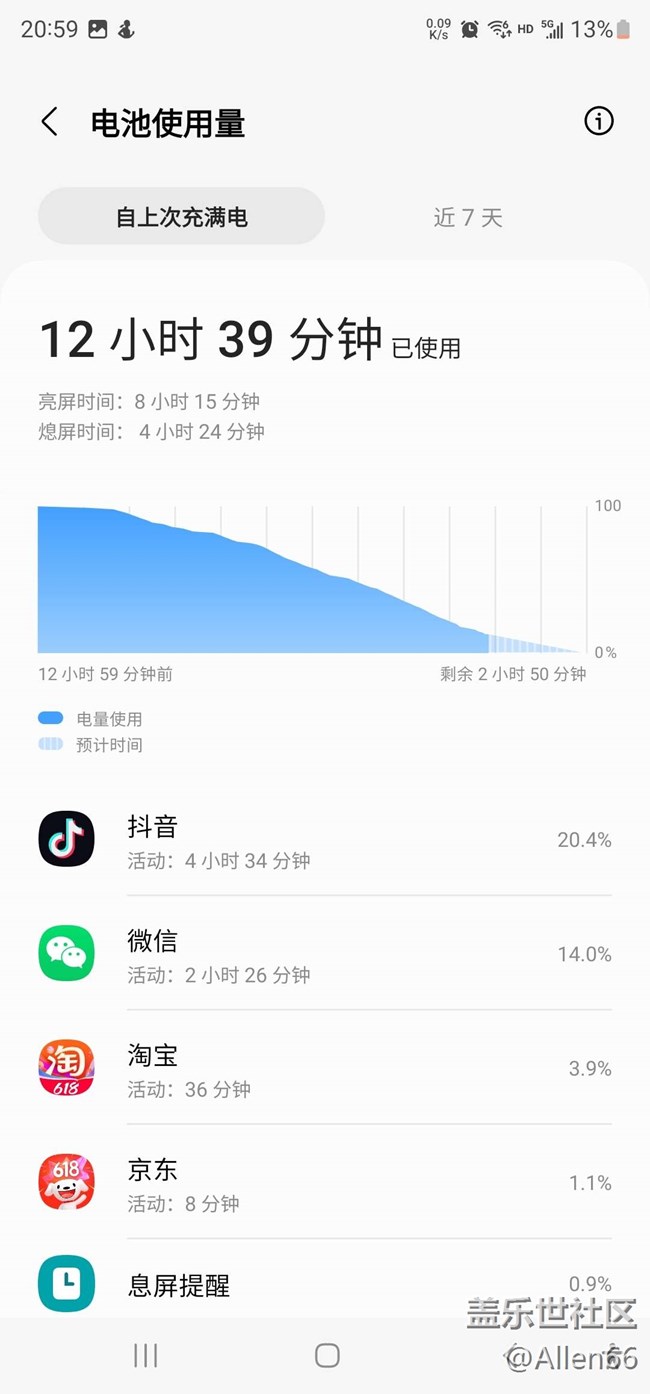The width and height of the screenshot is (650, 1394).
Task: Switch to the 近 7 天 tab
Action: pos(468,217)
